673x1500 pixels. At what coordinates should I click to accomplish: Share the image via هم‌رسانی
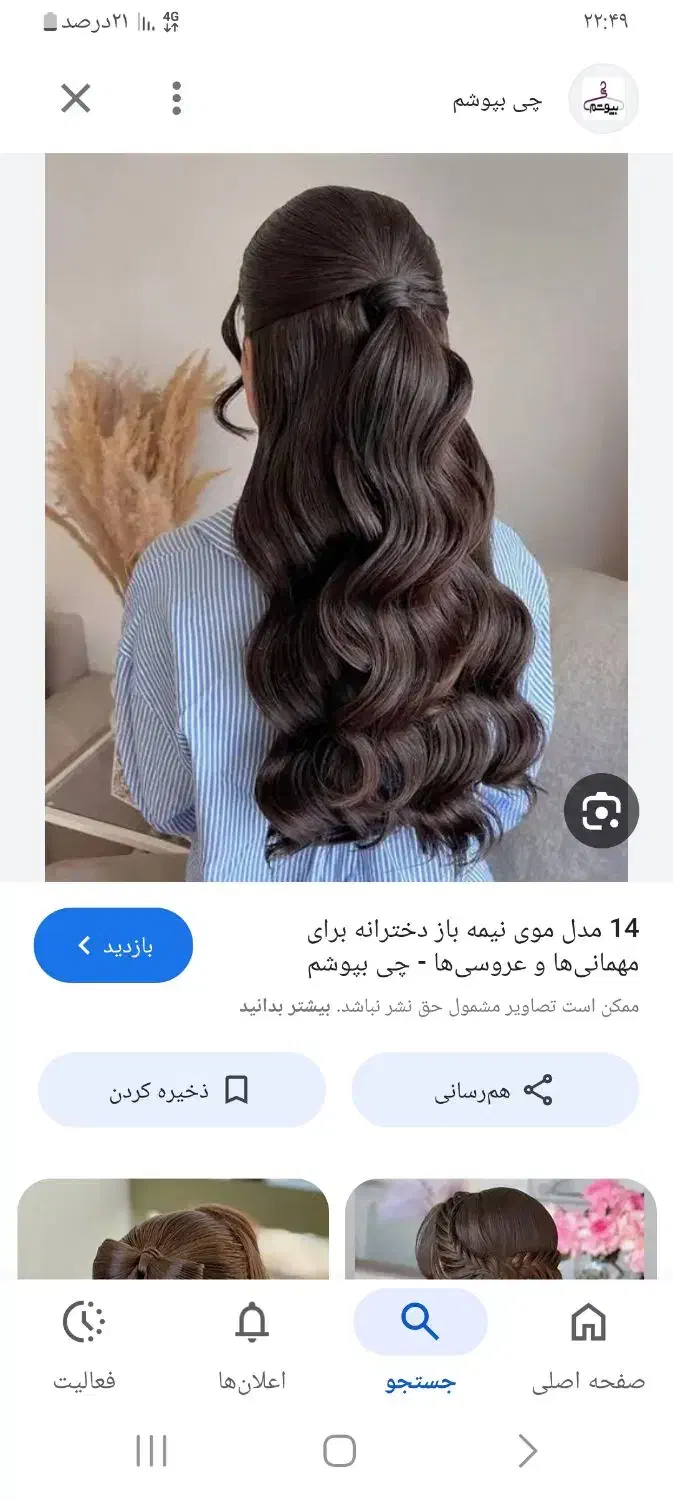495,1090
